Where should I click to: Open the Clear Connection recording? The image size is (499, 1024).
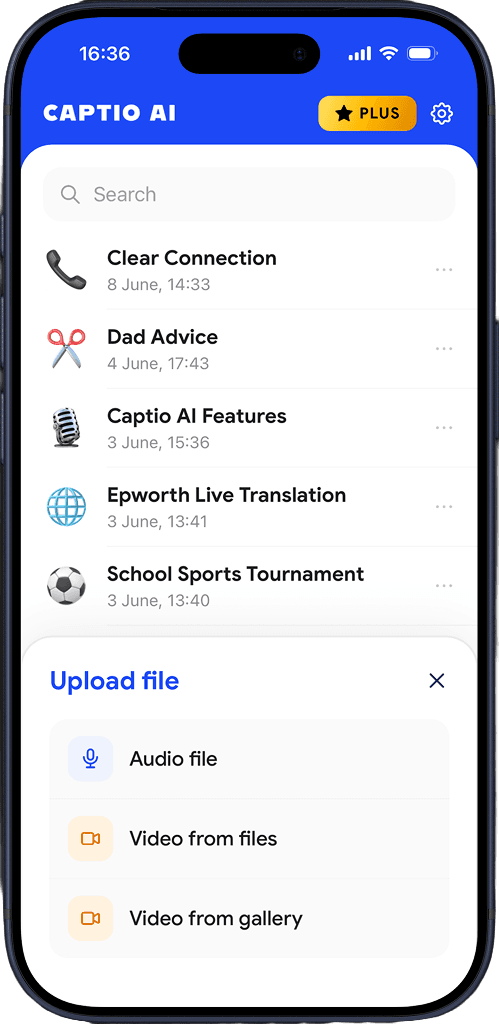click(x=249, y=270)
